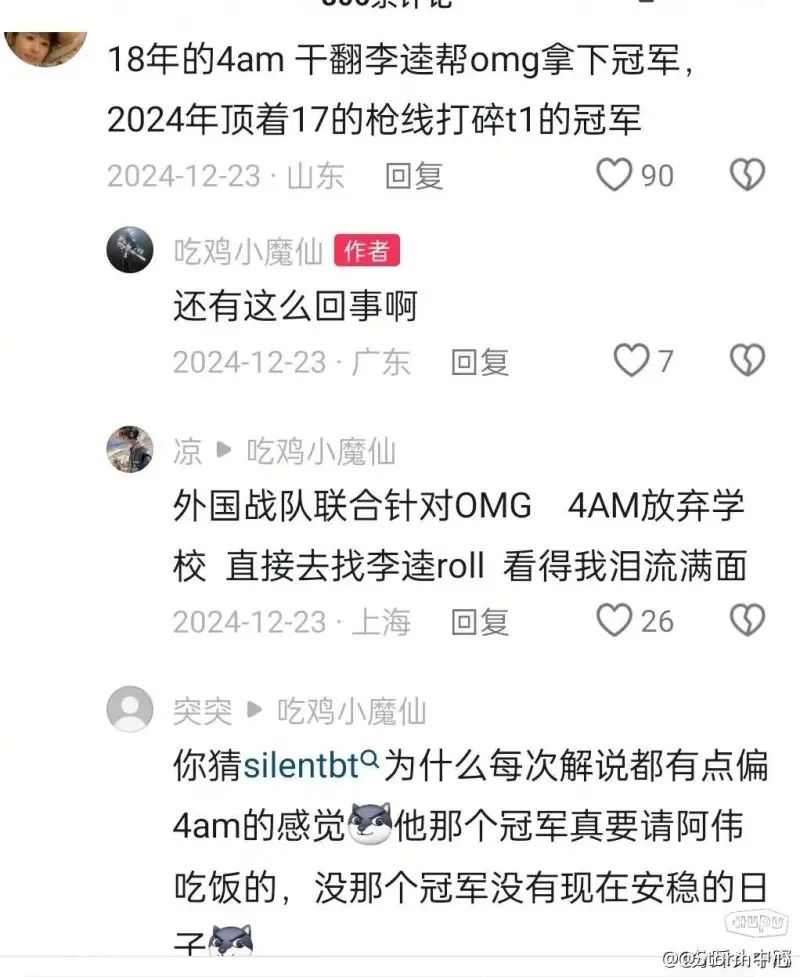800x977 pixels.
Task: Open 突突's profile avatar
Action: 130,710
